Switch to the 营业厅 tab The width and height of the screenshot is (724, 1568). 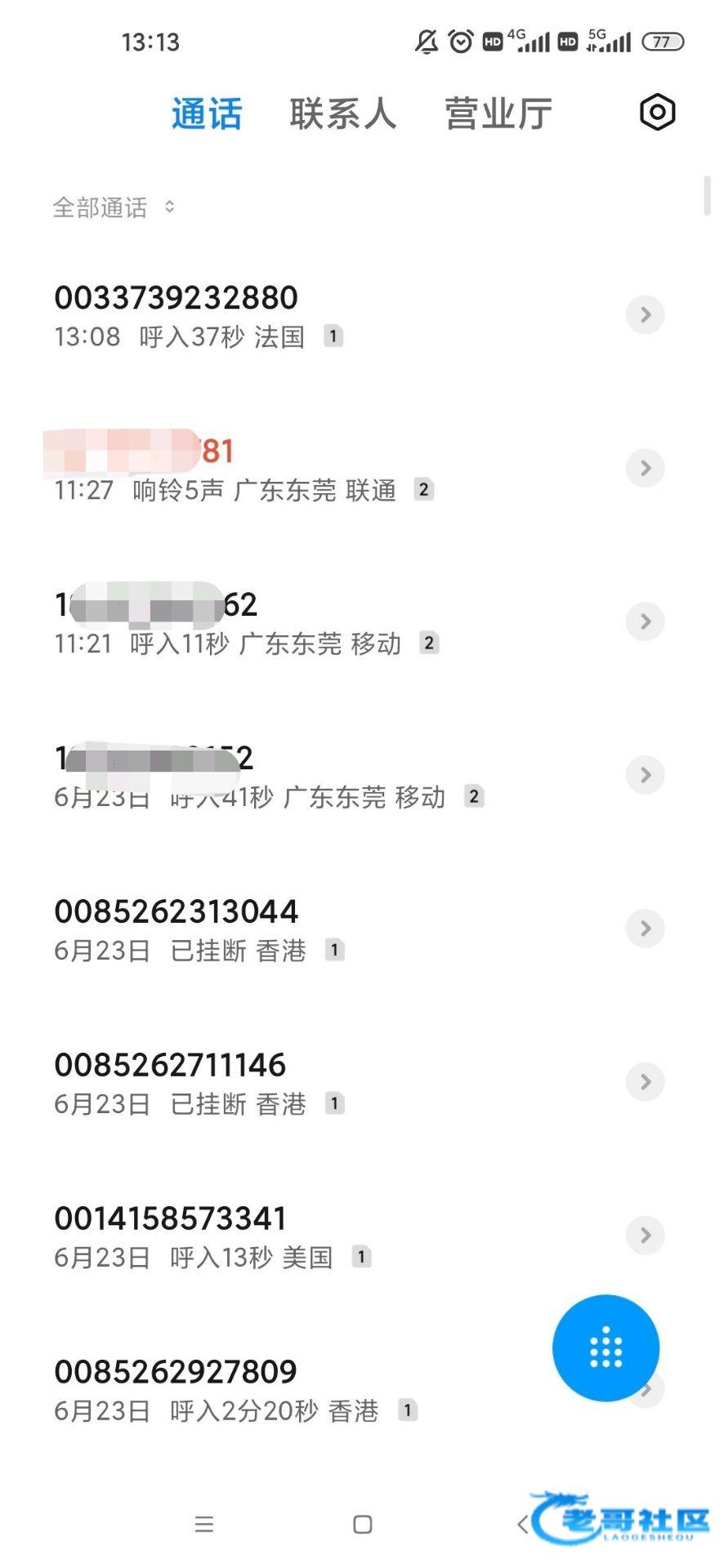pos(498,114)
